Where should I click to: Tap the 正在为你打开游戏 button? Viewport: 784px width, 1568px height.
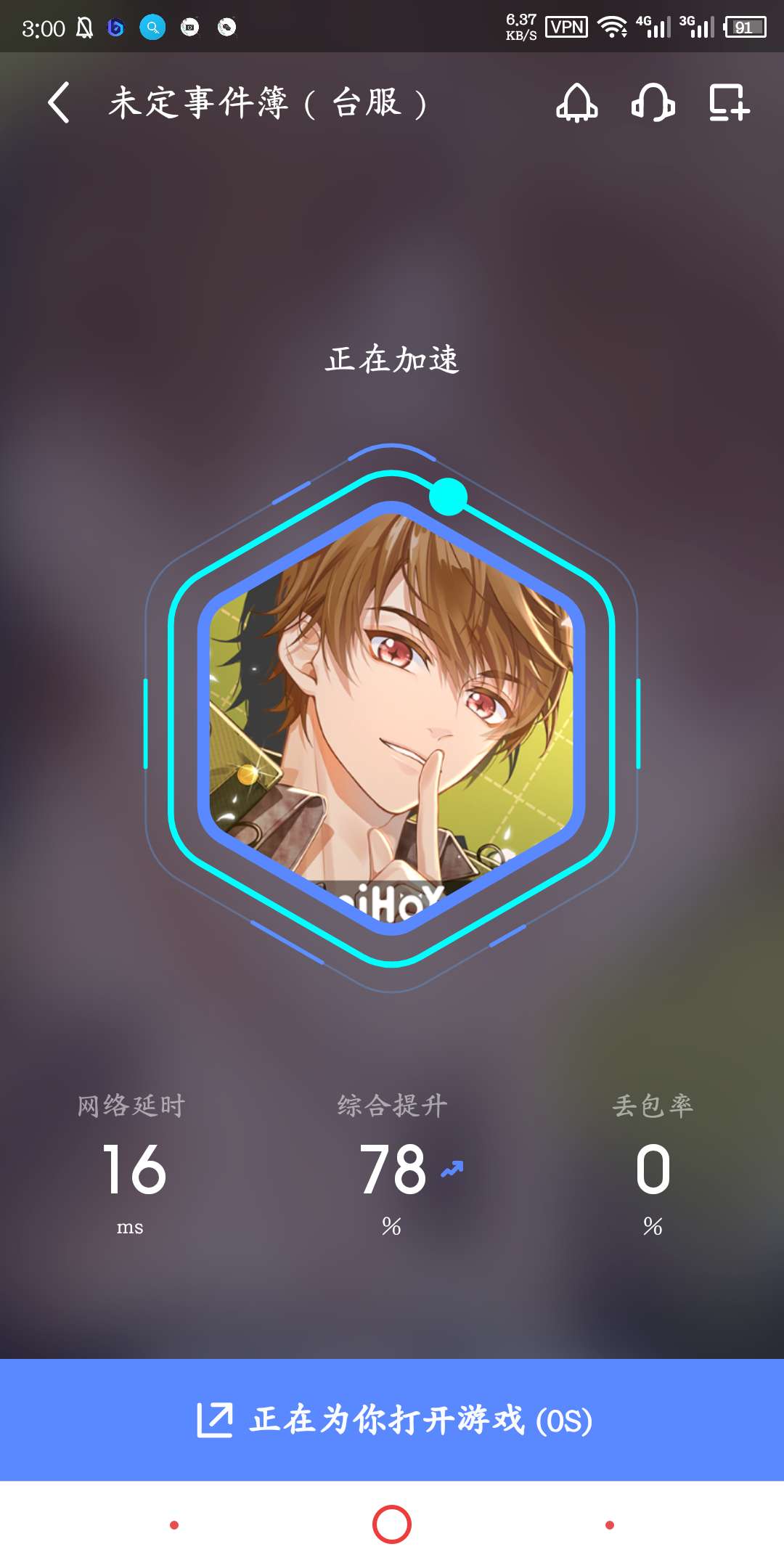point(392,1420)
